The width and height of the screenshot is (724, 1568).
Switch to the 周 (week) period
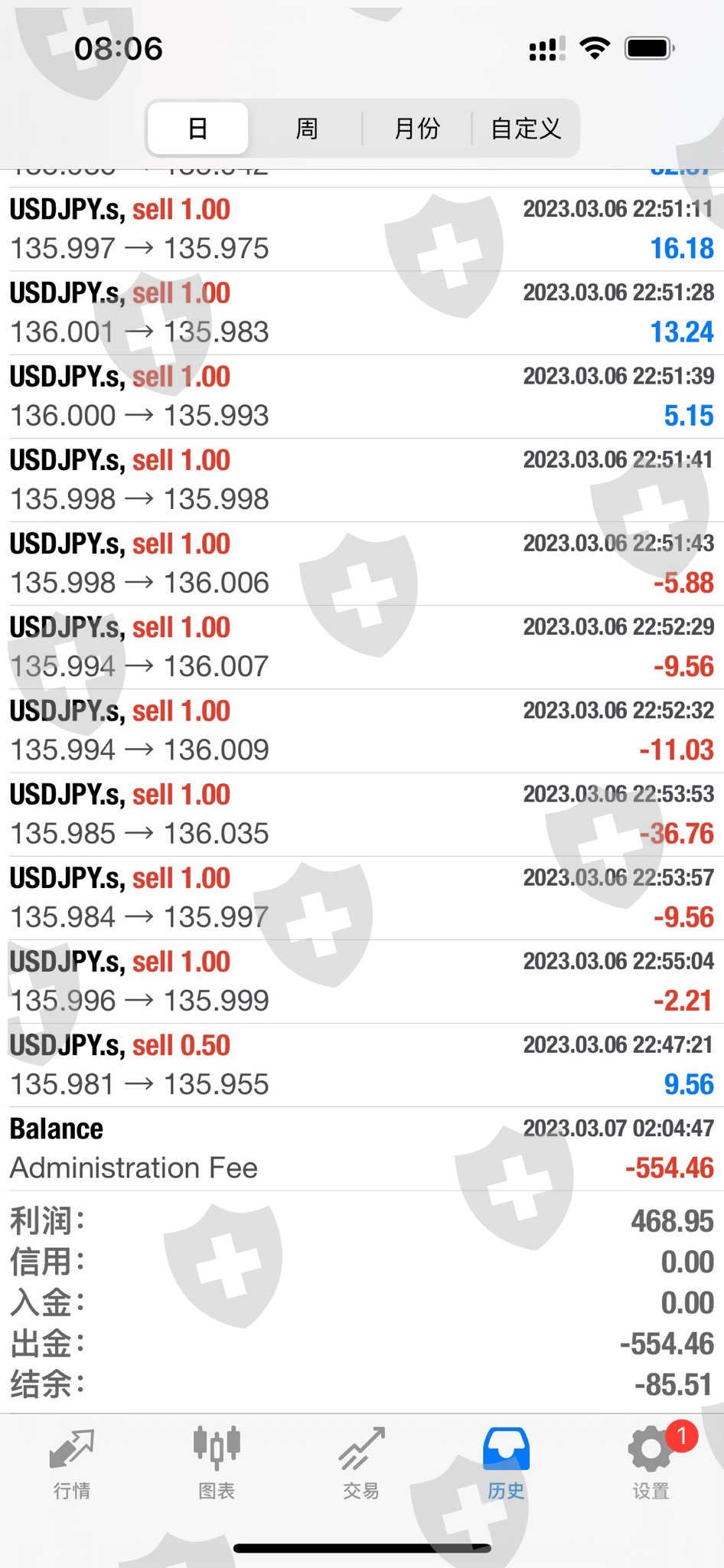306,128
